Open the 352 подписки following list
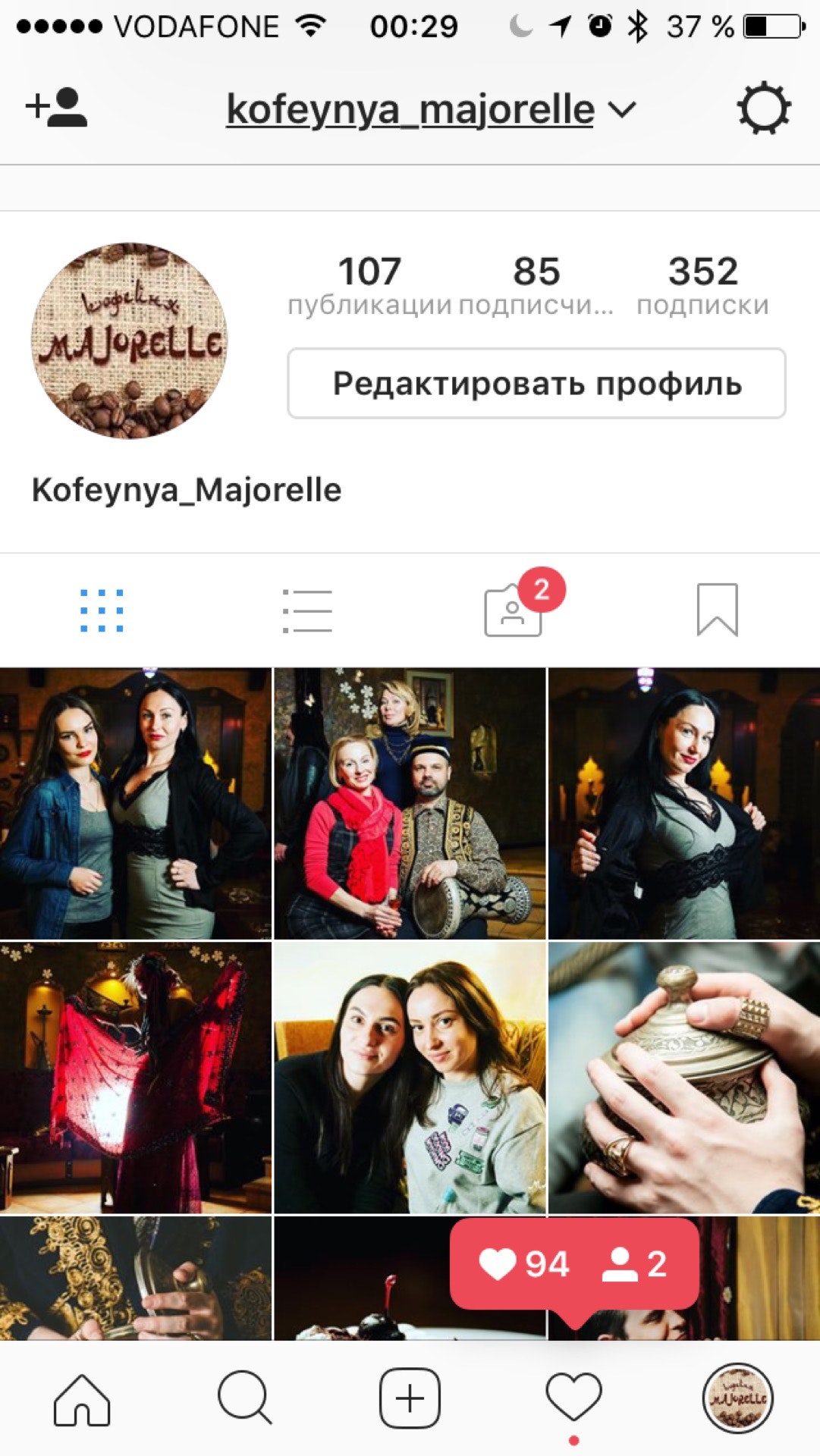 [x=702, y=285]
